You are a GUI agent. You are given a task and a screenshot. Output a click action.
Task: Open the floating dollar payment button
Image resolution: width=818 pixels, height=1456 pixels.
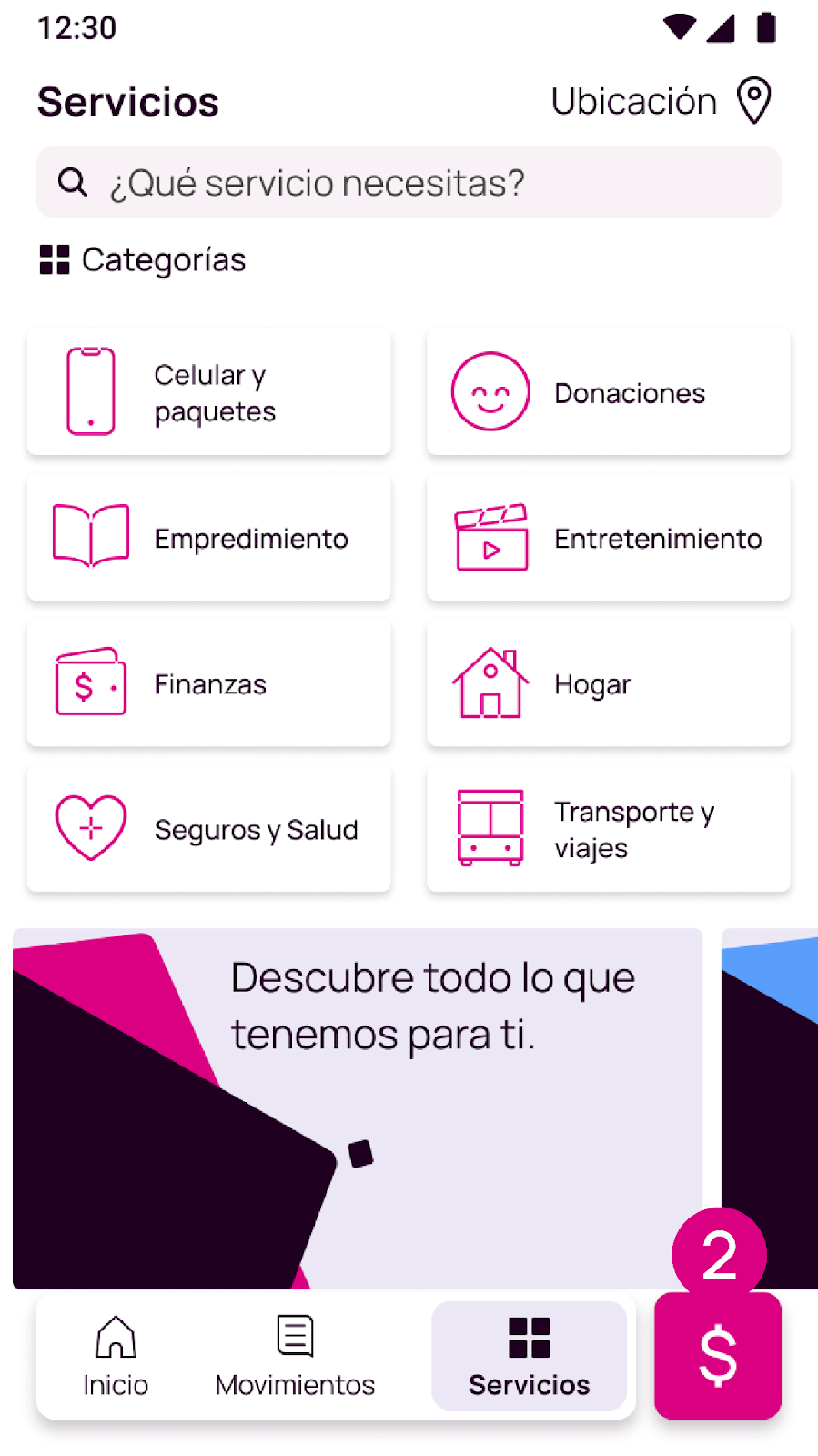(x=718, y=1356)
